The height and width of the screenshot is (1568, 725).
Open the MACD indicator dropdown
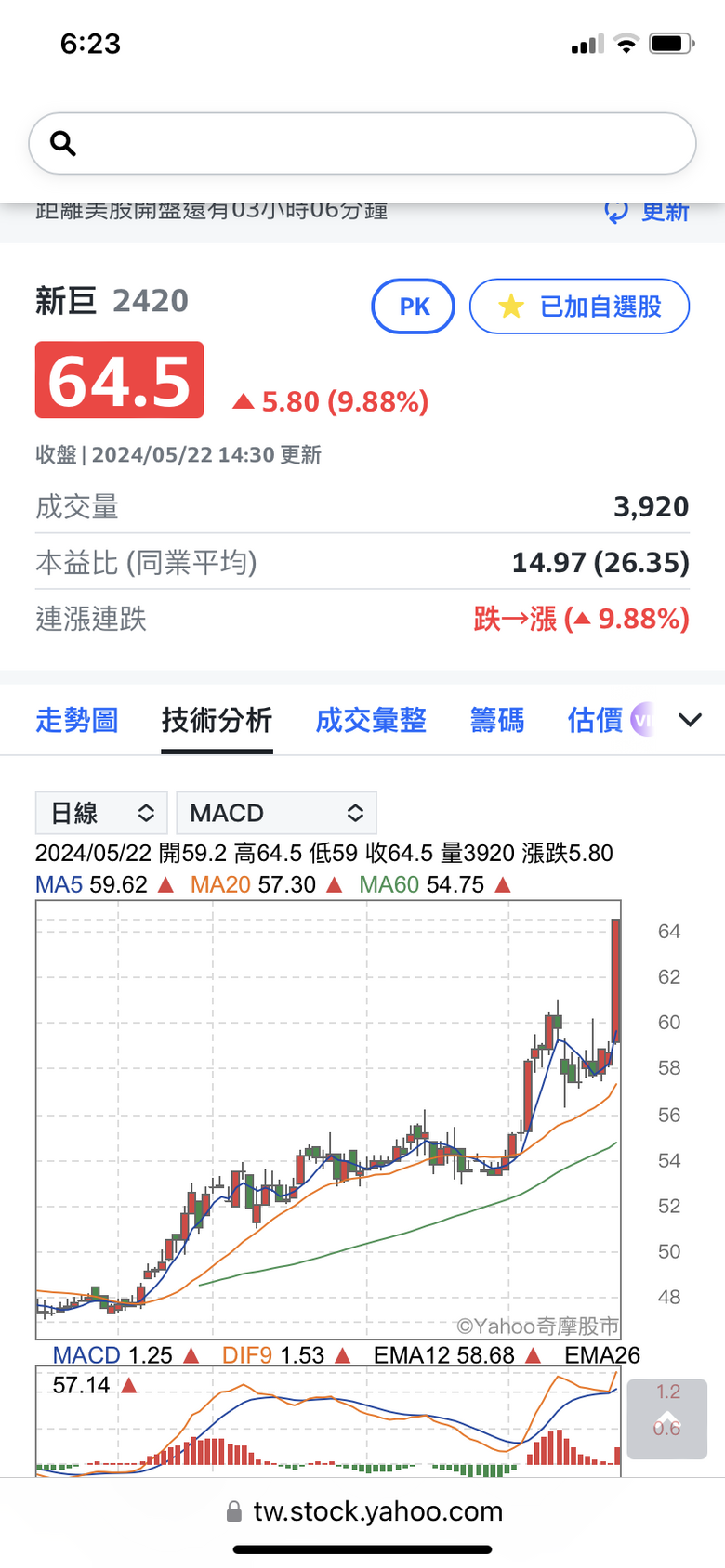(276, 813)
